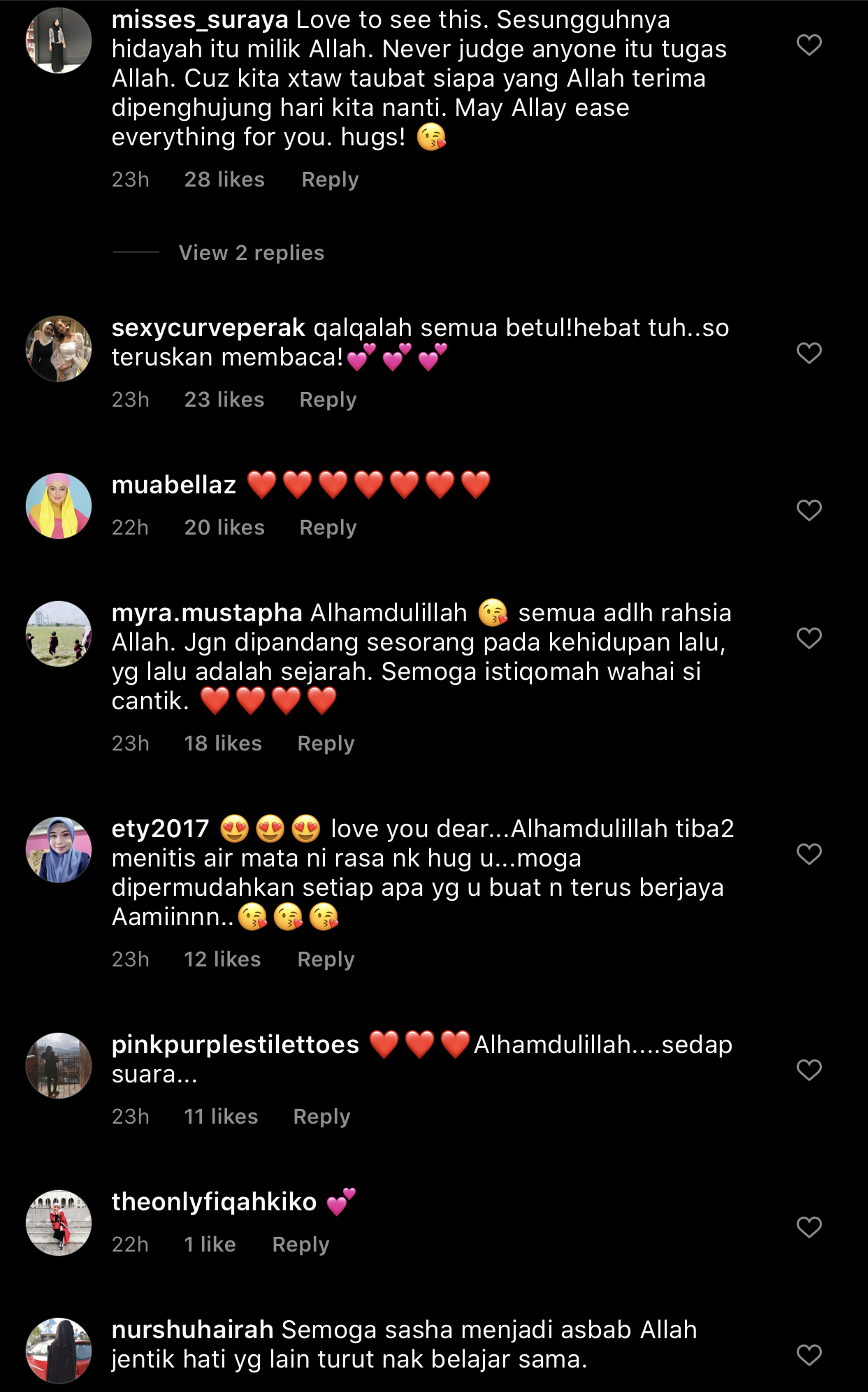This screenshot has width=868, height=1392.
Task: Reply to myra.mustapha's comment
Action: coord(326,744)
